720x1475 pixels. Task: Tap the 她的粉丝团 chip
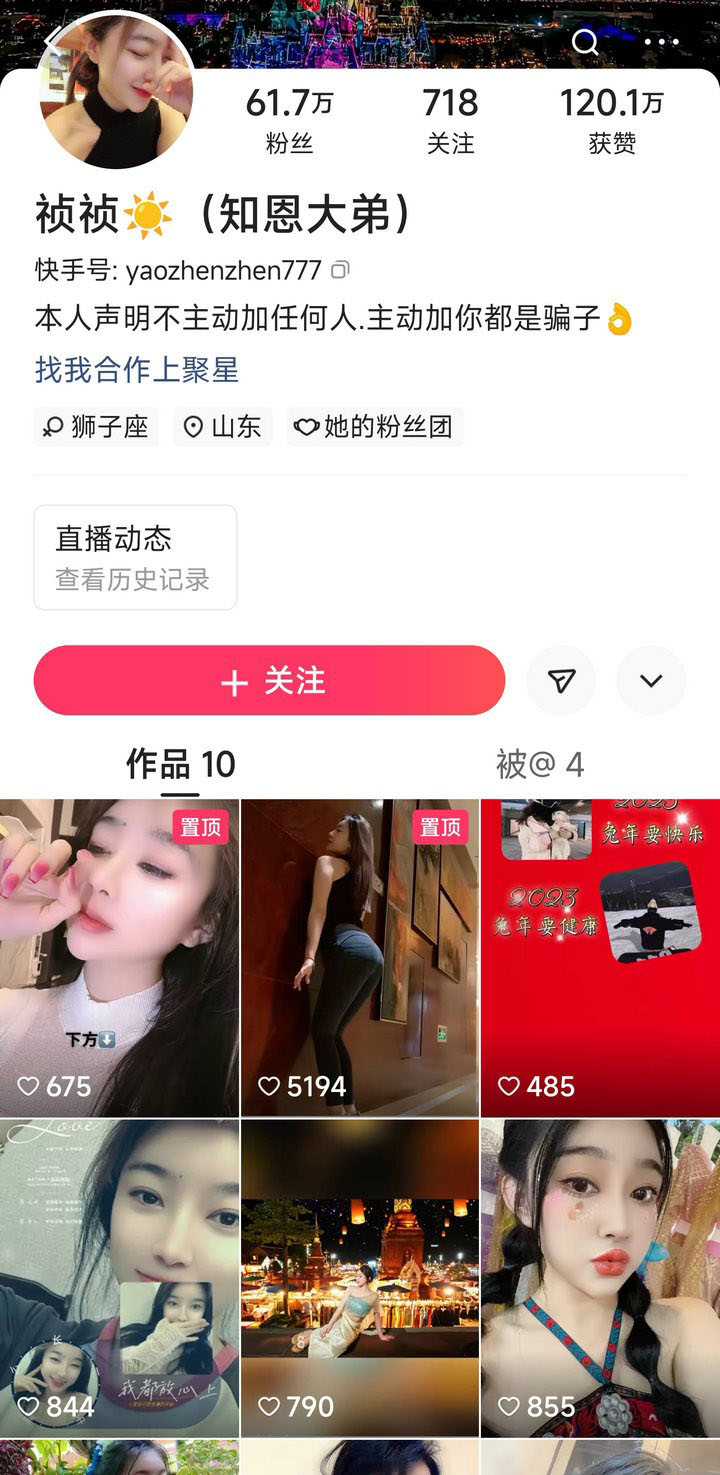click(x=375, y=427)
